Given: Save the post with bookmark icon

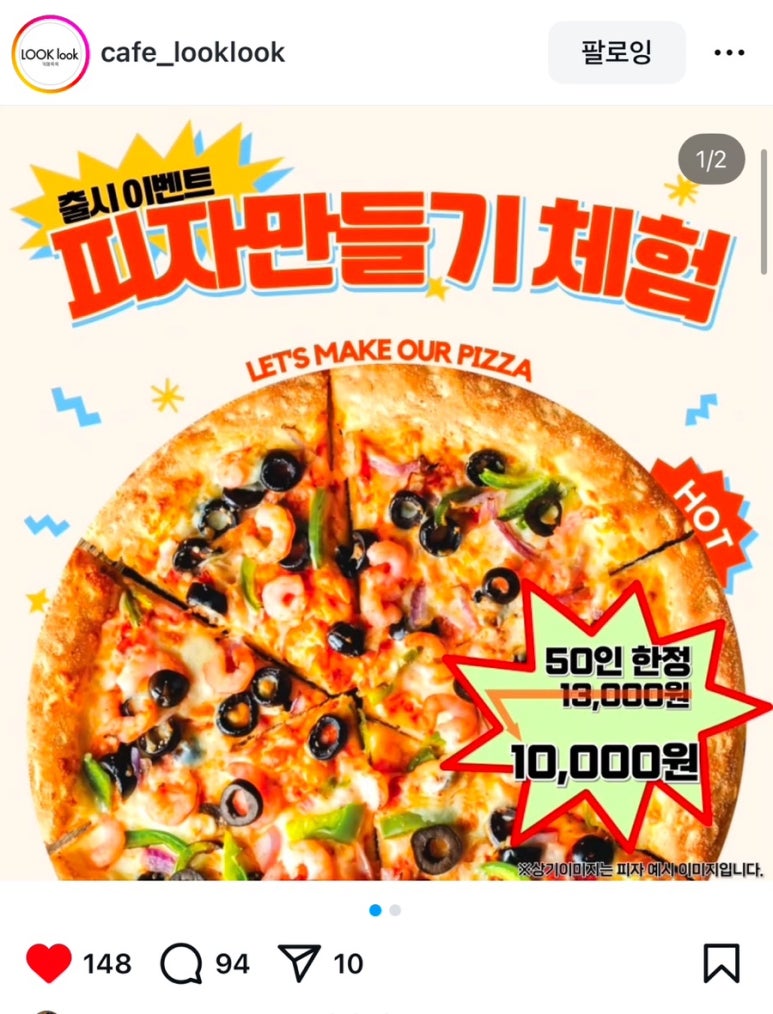Looking at the screenshot, I should [x=721, y=963].
